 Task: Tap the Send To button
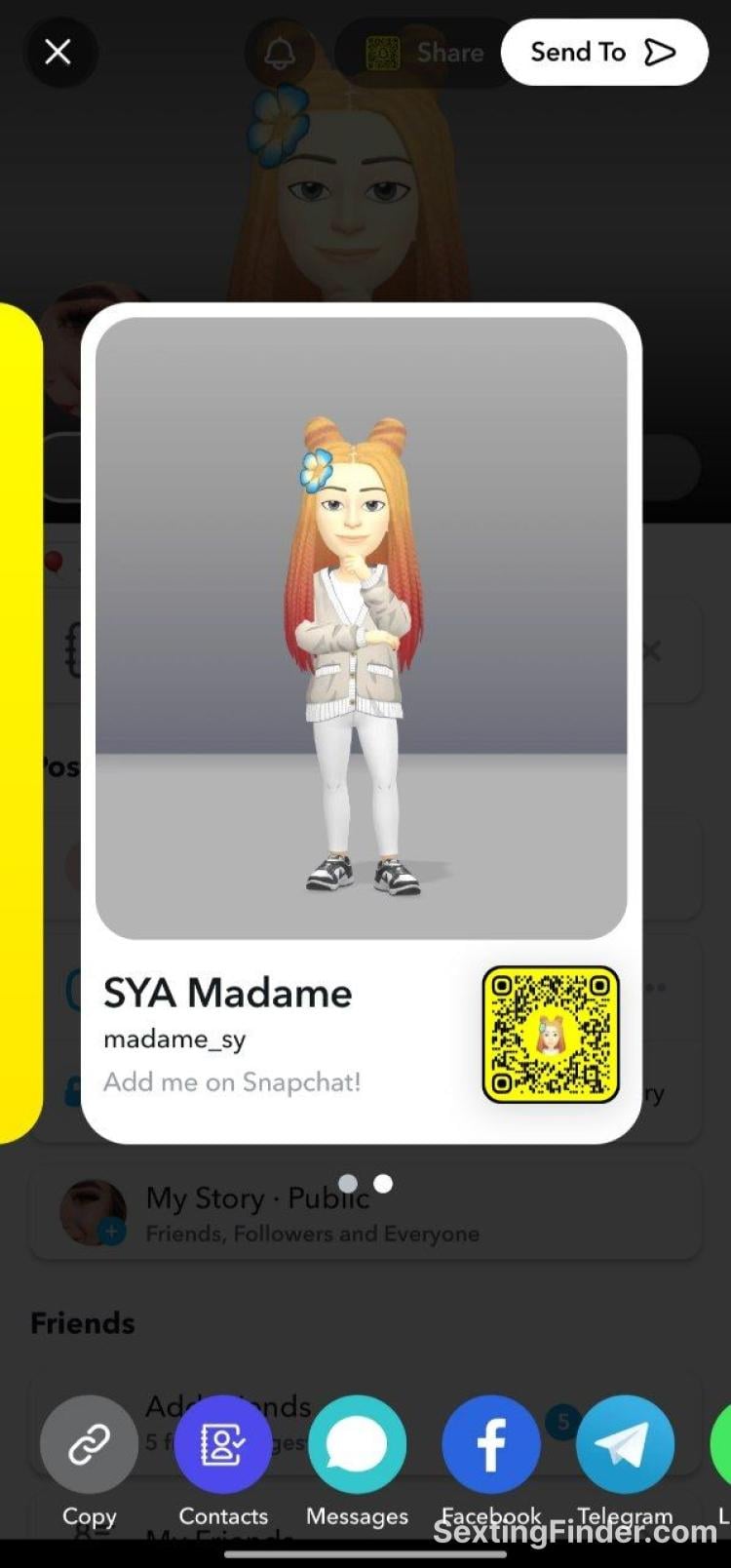[x=603, y=52]
